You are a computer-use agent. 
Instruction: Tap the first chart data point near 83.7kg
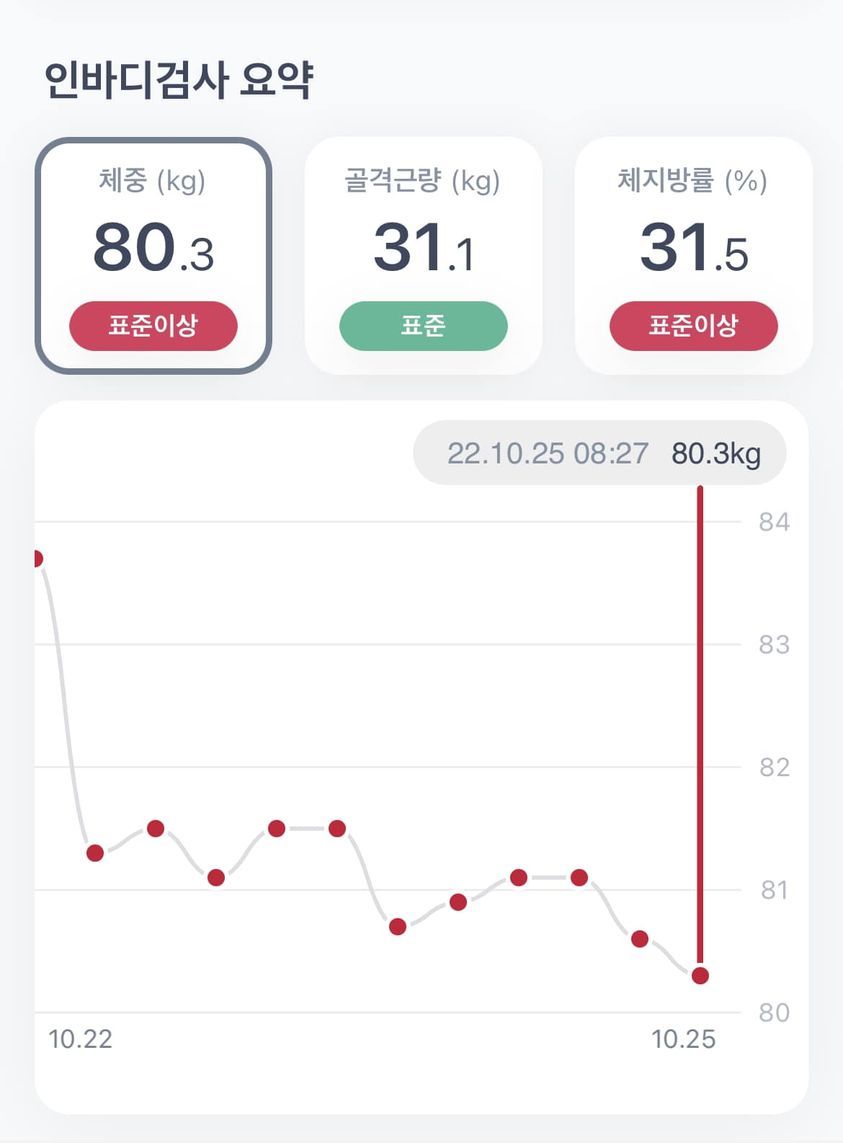pos(36,558)
